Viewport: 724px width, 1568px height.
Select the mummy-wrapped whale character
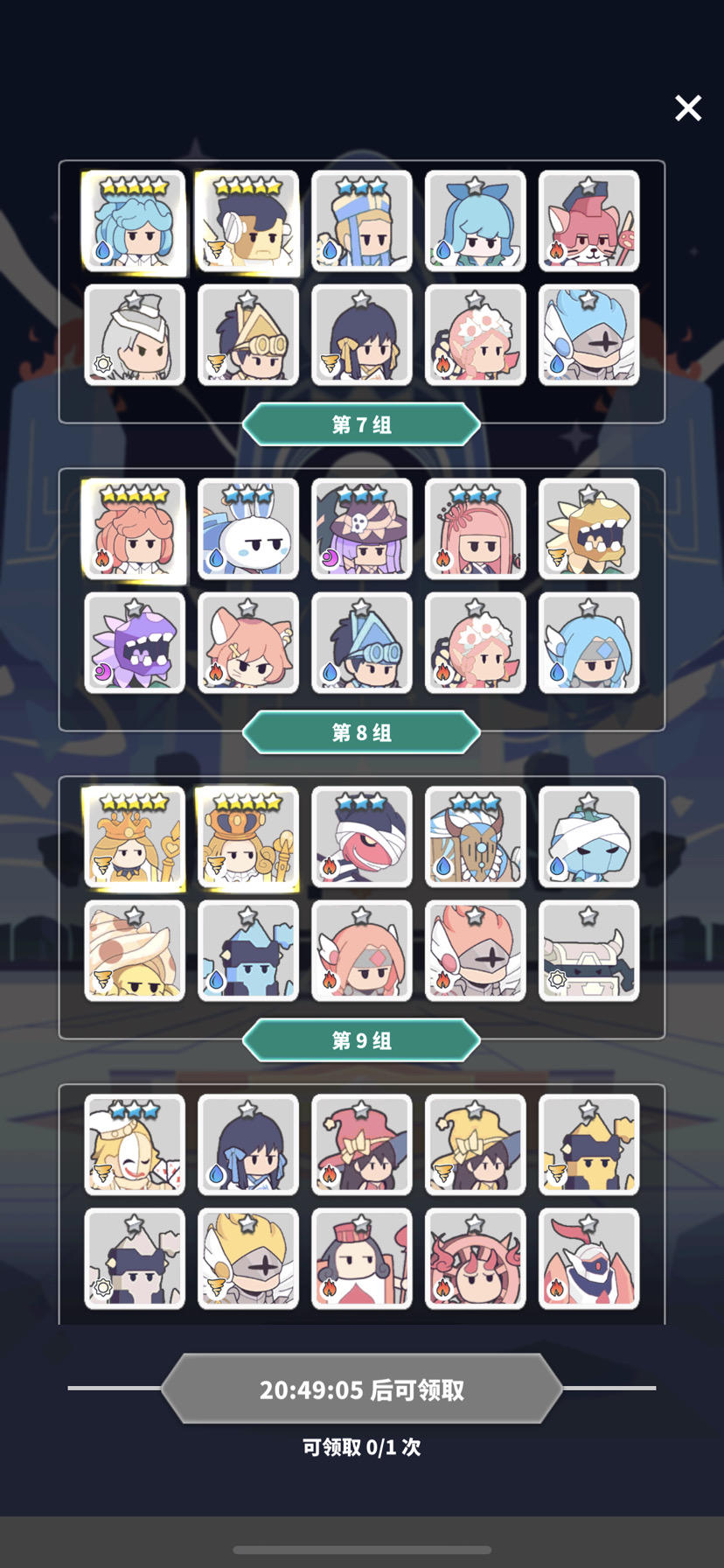(x=361, y=837)
